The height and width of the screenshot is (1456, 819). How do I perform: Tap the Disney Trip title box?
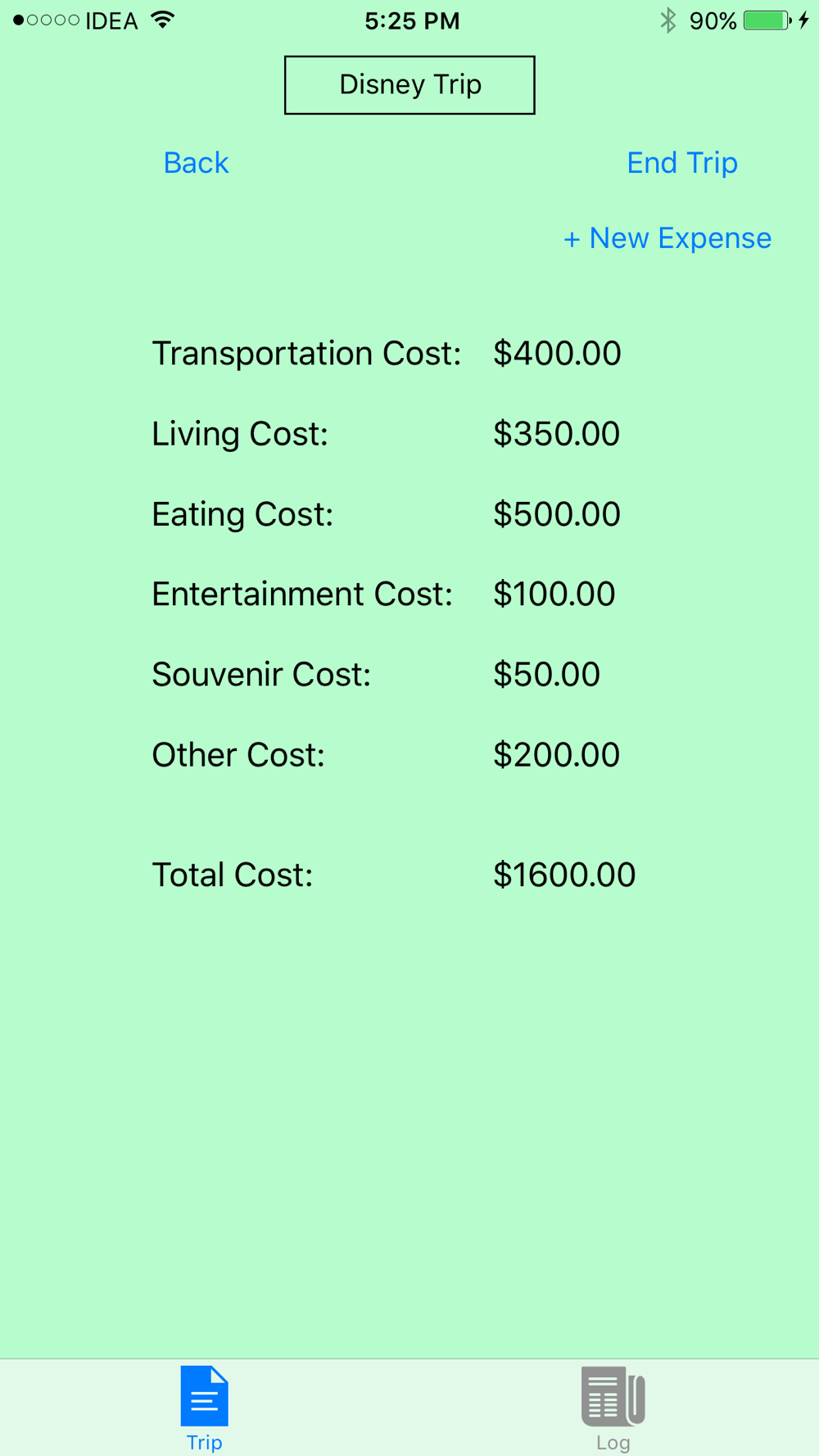409,85
